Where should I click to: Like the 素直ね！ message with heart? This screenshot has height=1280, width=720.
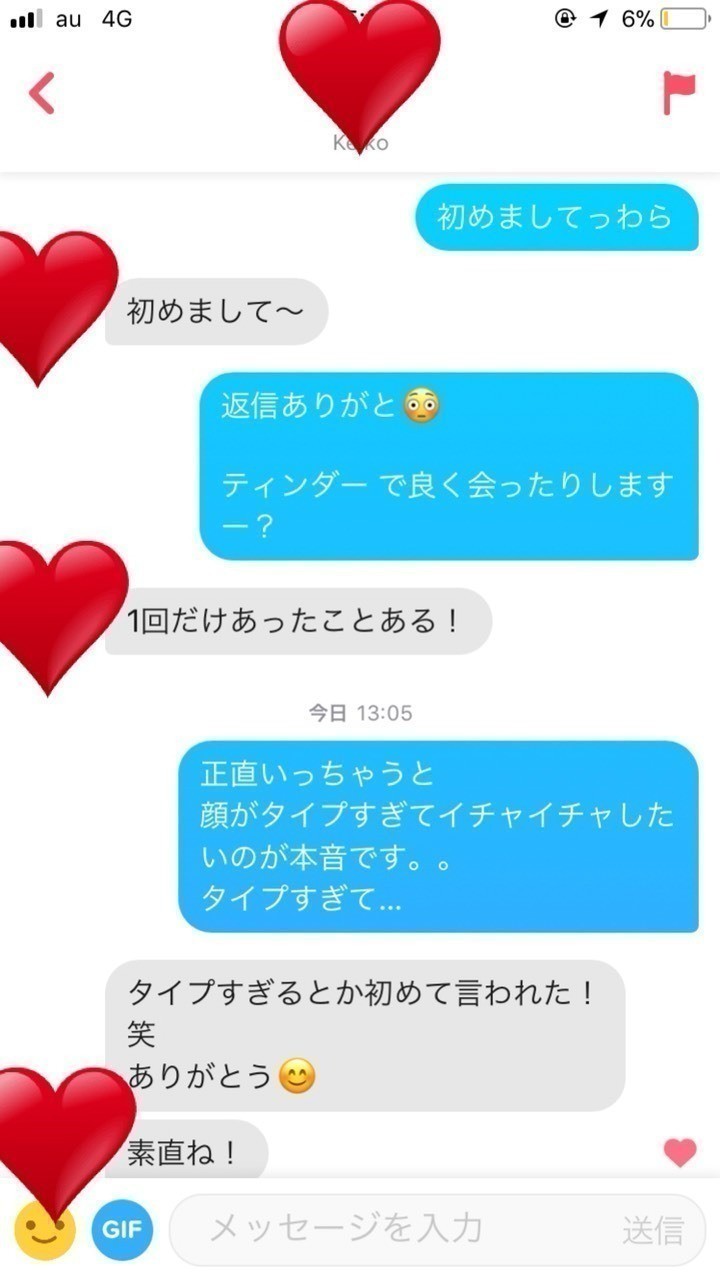click(680, 1153)
